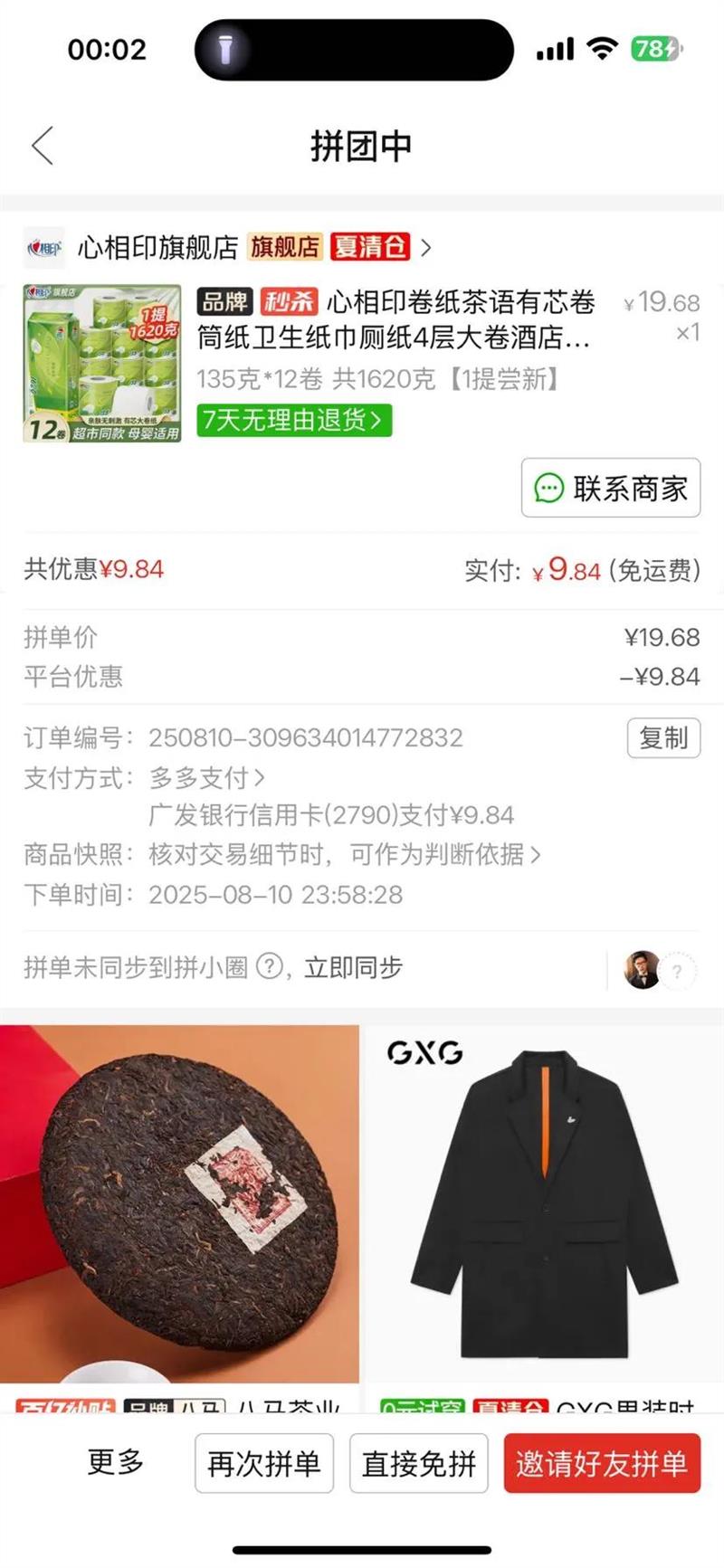View the 7天无理由退货 return policy
Viewport: 724px width, 1568px height.
pos(294,420)
